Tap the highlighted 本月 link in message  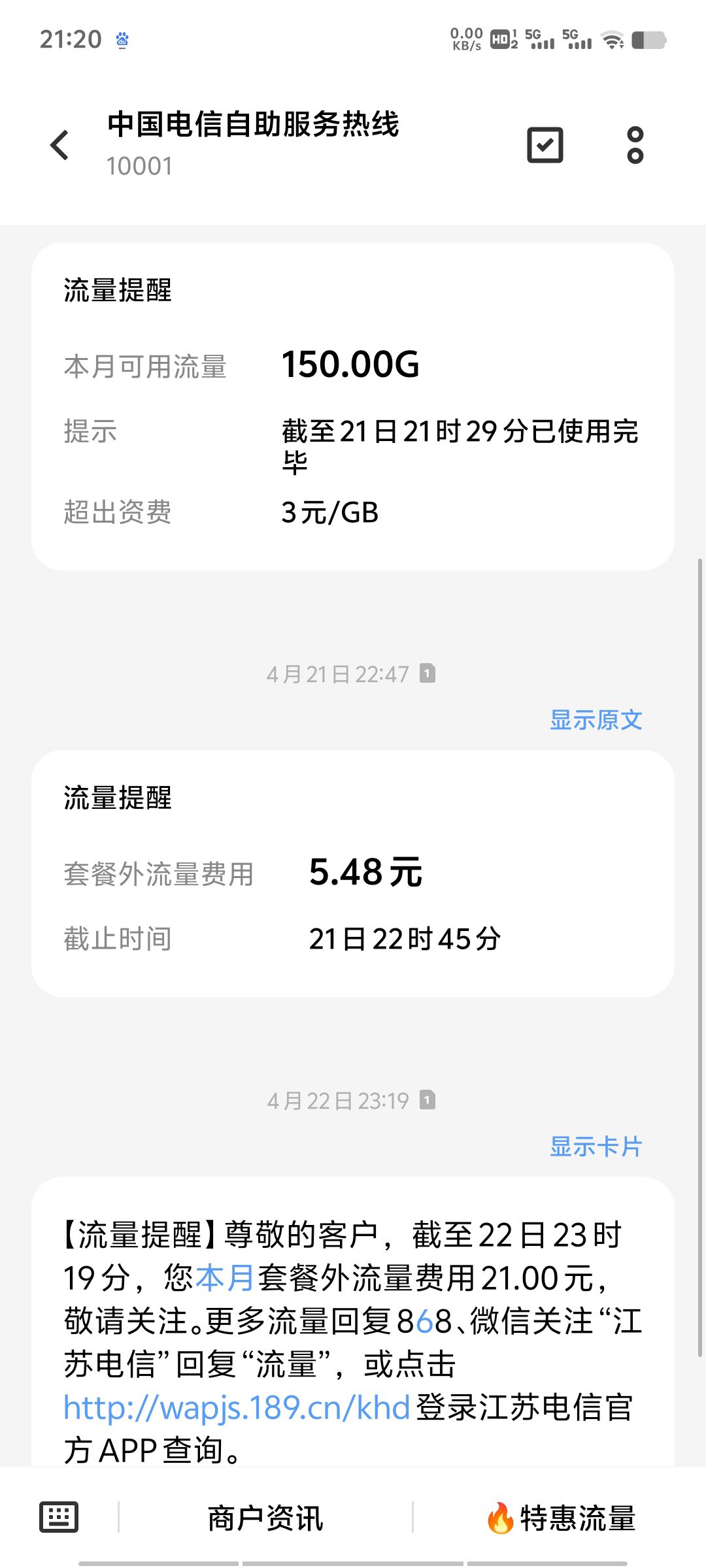point(224,1278)
